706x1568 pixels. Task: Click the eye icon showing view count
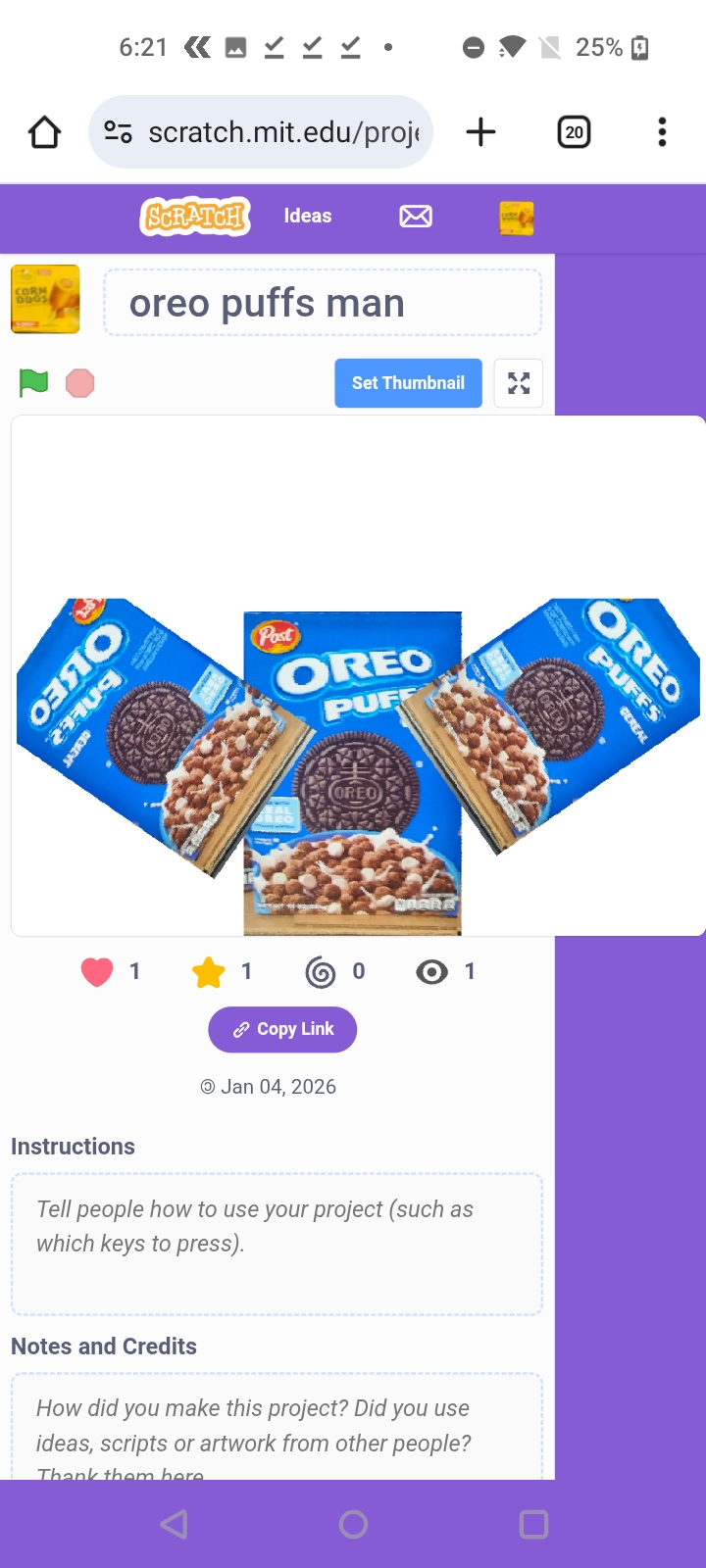pyautogui.click(x=430, y=971)
